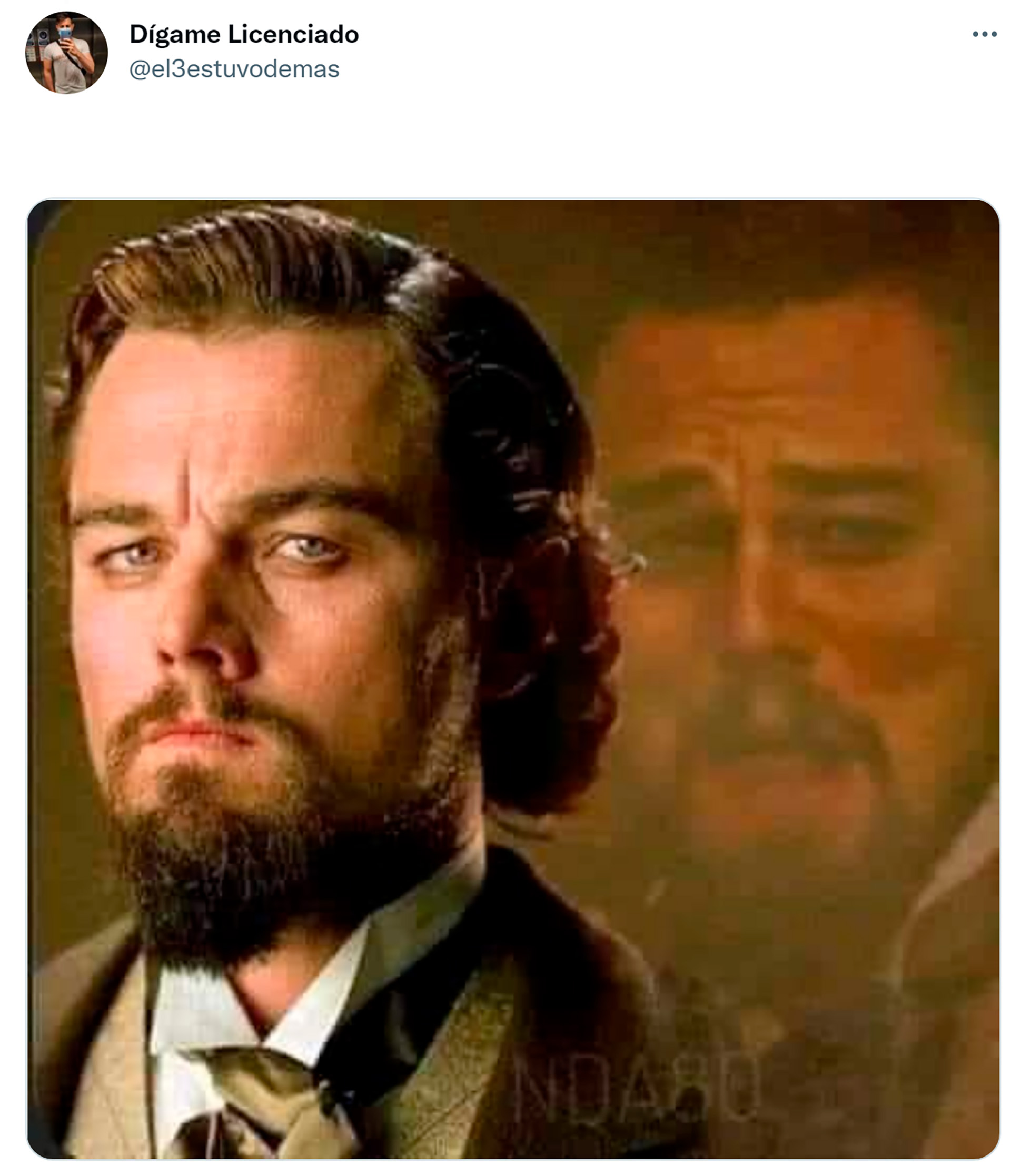Viewport: 1011px width, 1176px height.
Task: Open the @el3estuvodemas profile handle
Action: pyautogui.click(x=234, y=69)
